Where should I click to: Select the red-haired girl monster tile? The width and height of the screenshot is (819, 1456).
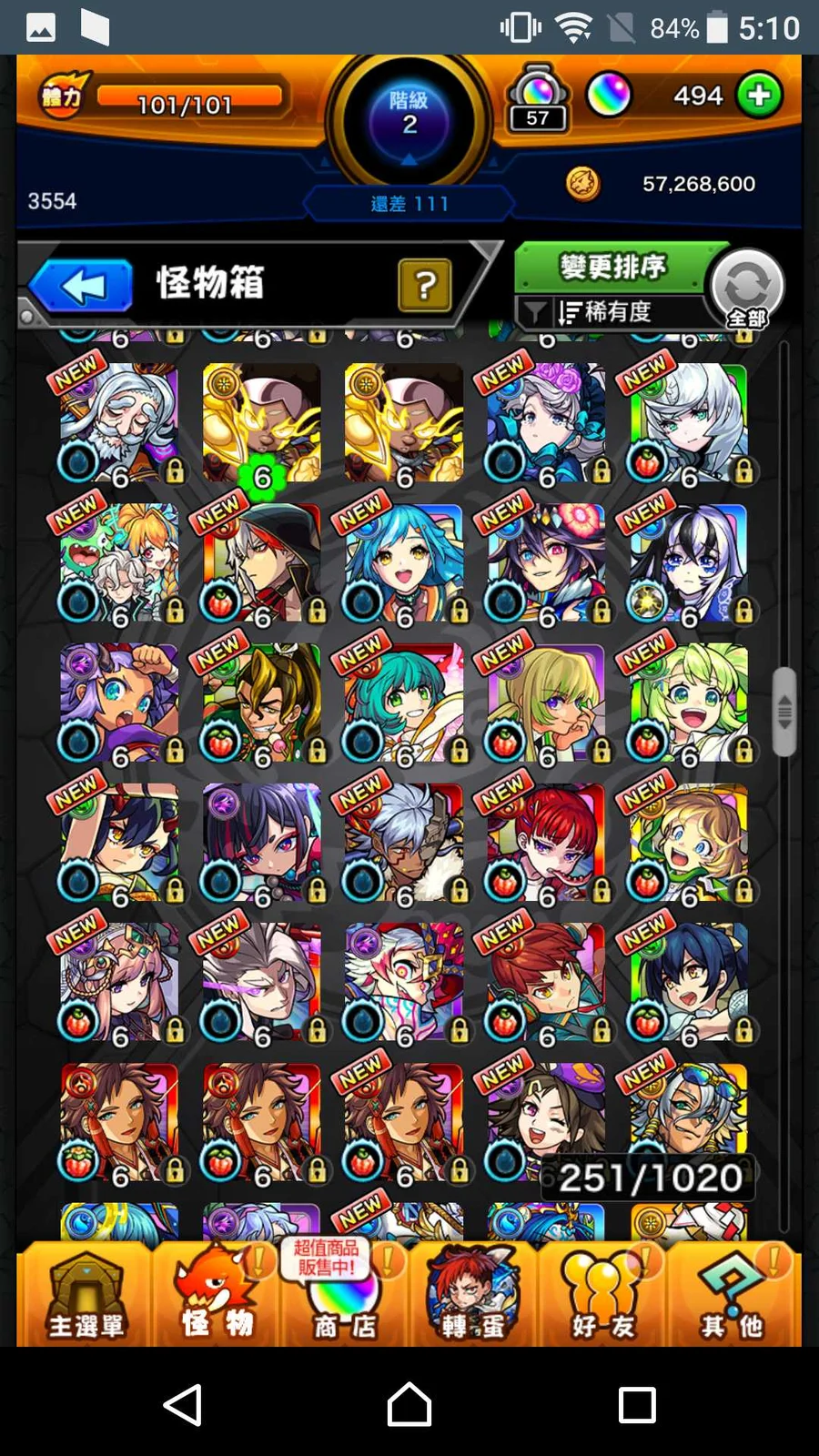point(546,843)
